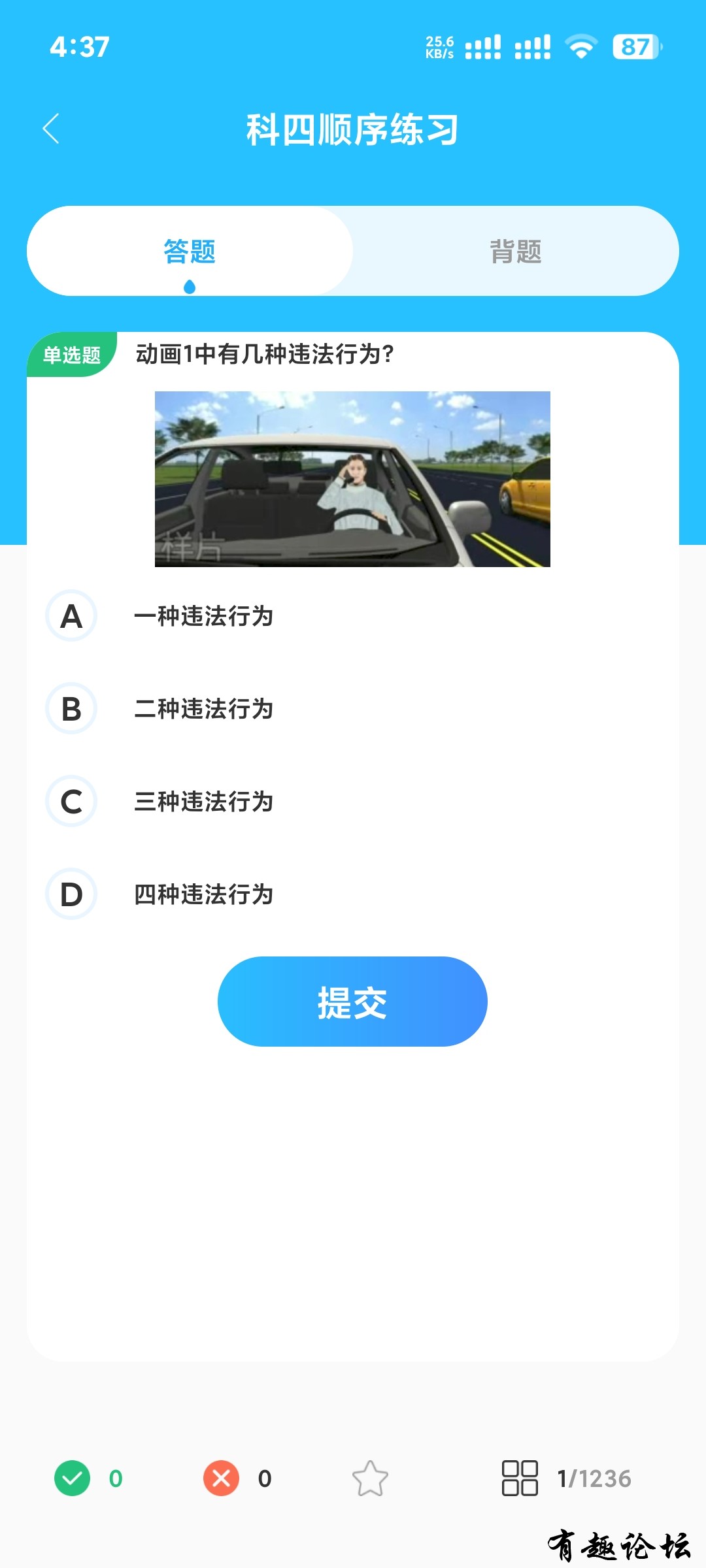Switch to the 答题 tab
The height and width of the screenshot is (1568, 706).
(190, 252)
